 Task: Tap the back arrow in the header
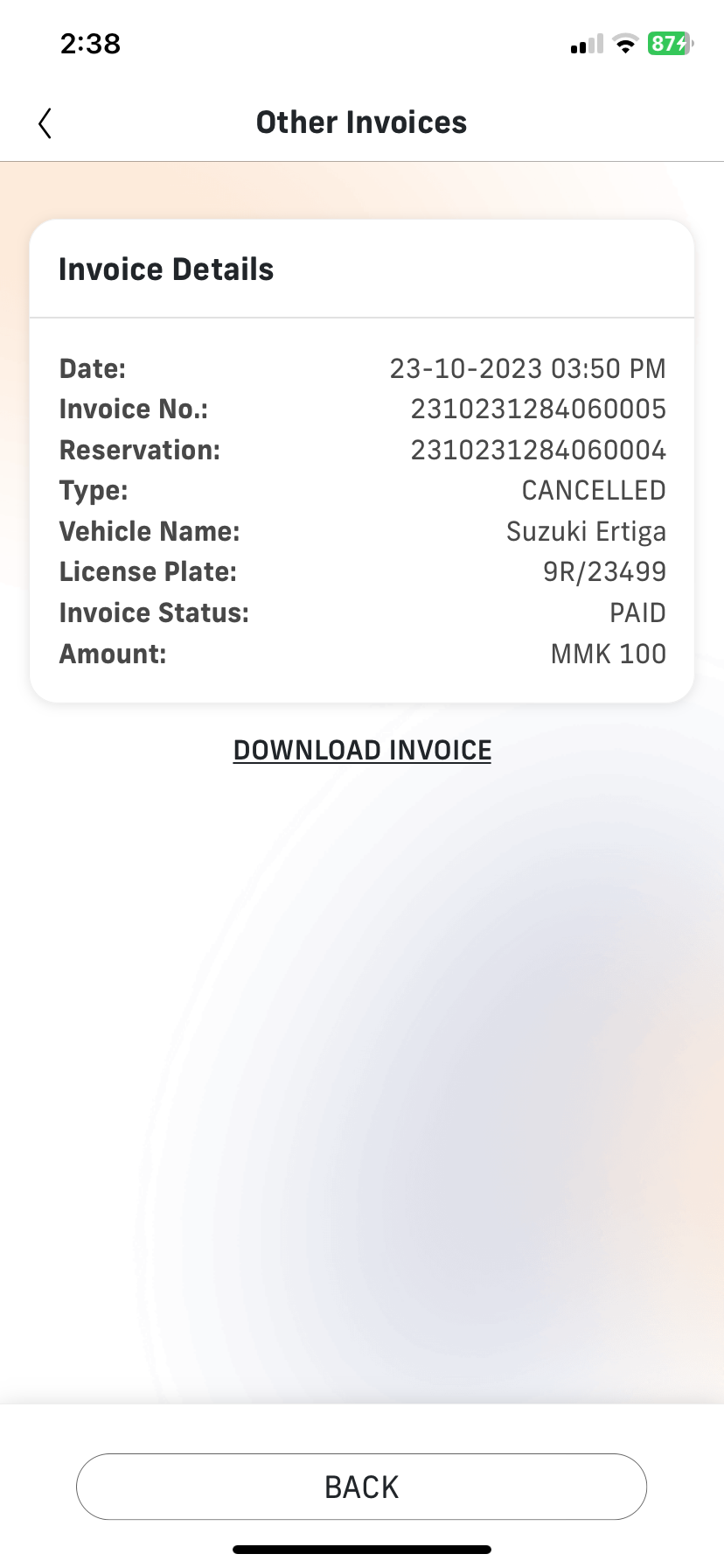pos(45,123)
